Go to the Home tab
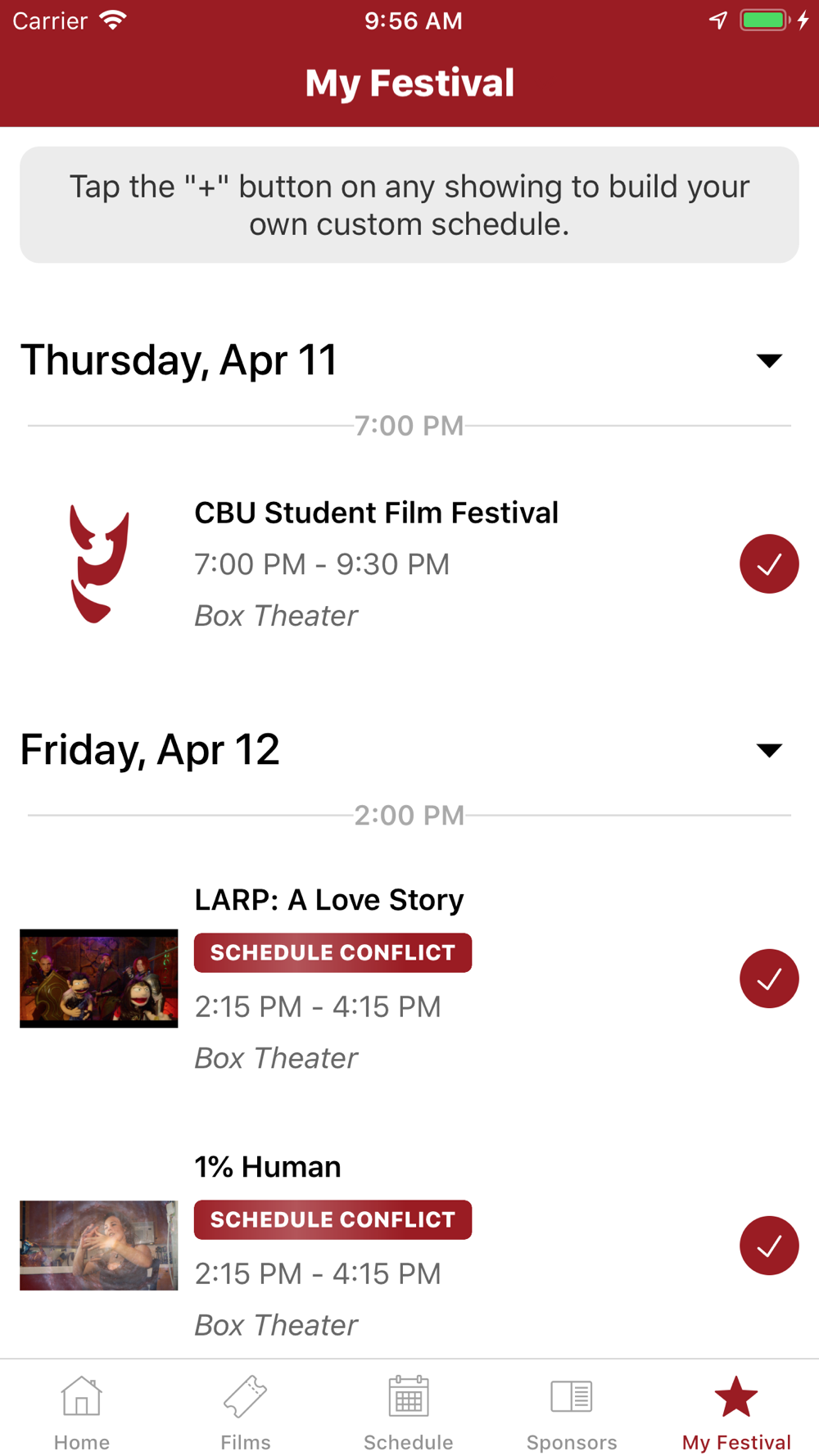819x1456 pixels. click(82, 1413)
